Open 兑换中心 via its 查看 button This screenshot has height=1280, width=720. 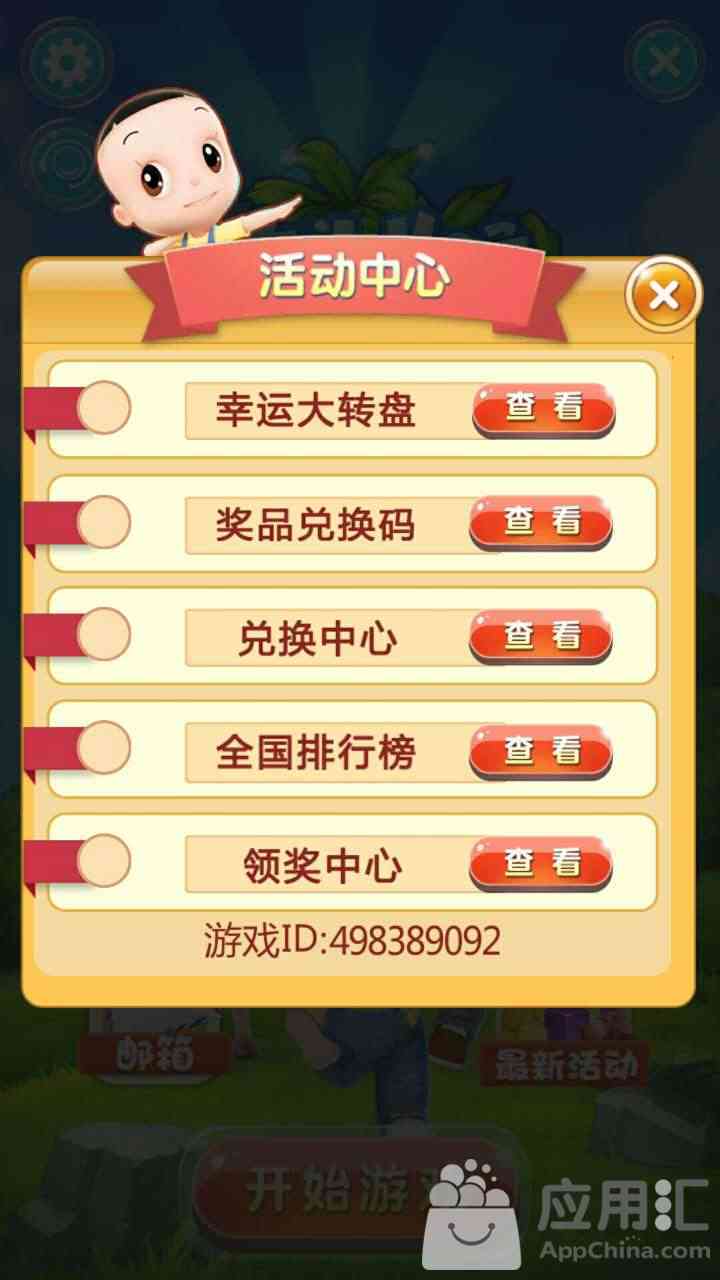point(541,637)
